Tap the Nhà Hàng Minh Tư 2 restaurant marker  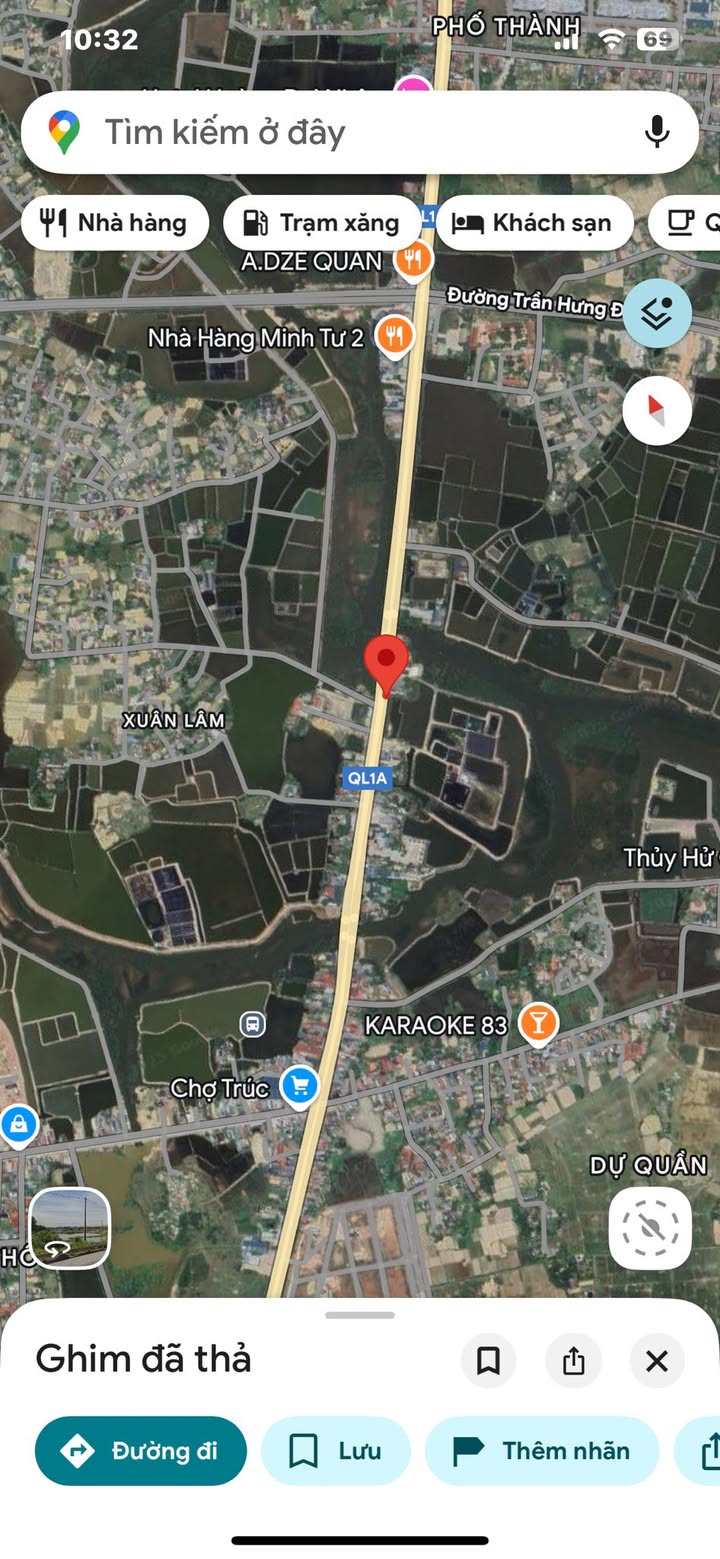(x=395, y=337)
